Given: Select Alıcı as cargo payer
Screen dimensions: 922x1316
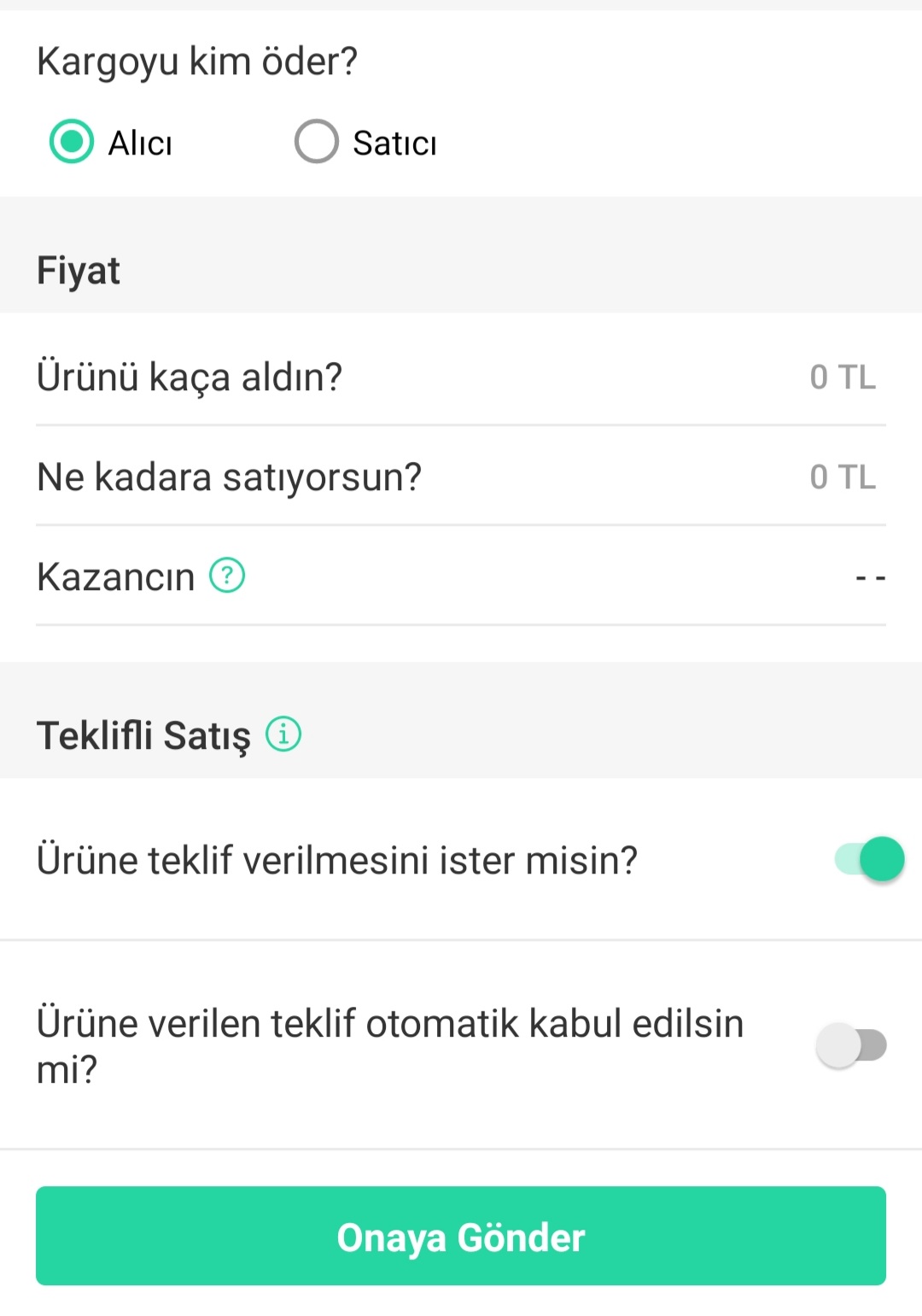Looking at the screenshot, I should pyautogui.click(x=72, y=141).
